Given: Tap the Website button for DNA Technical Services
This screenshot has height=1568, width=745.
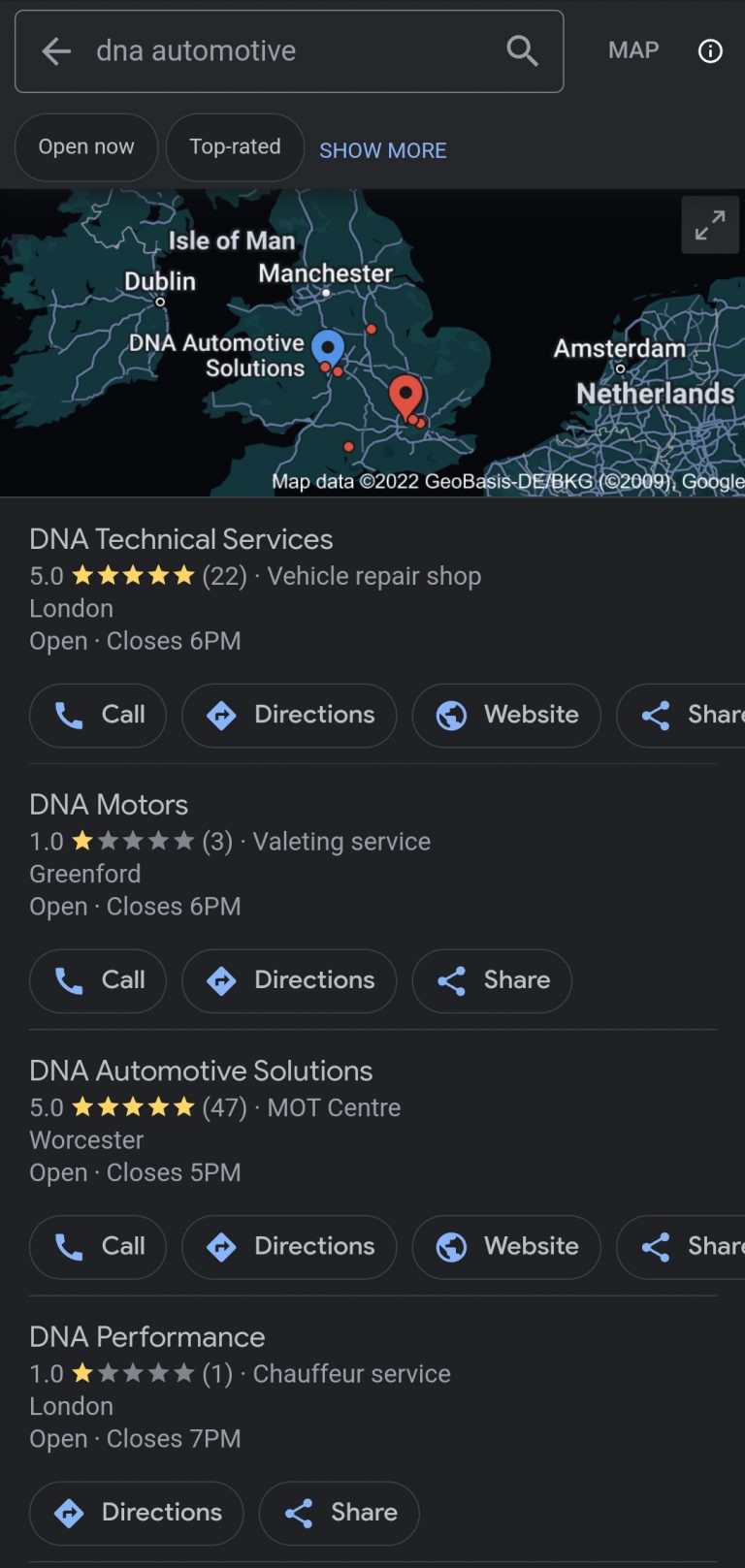Looking at the screenshot, I should click(505, 715).
